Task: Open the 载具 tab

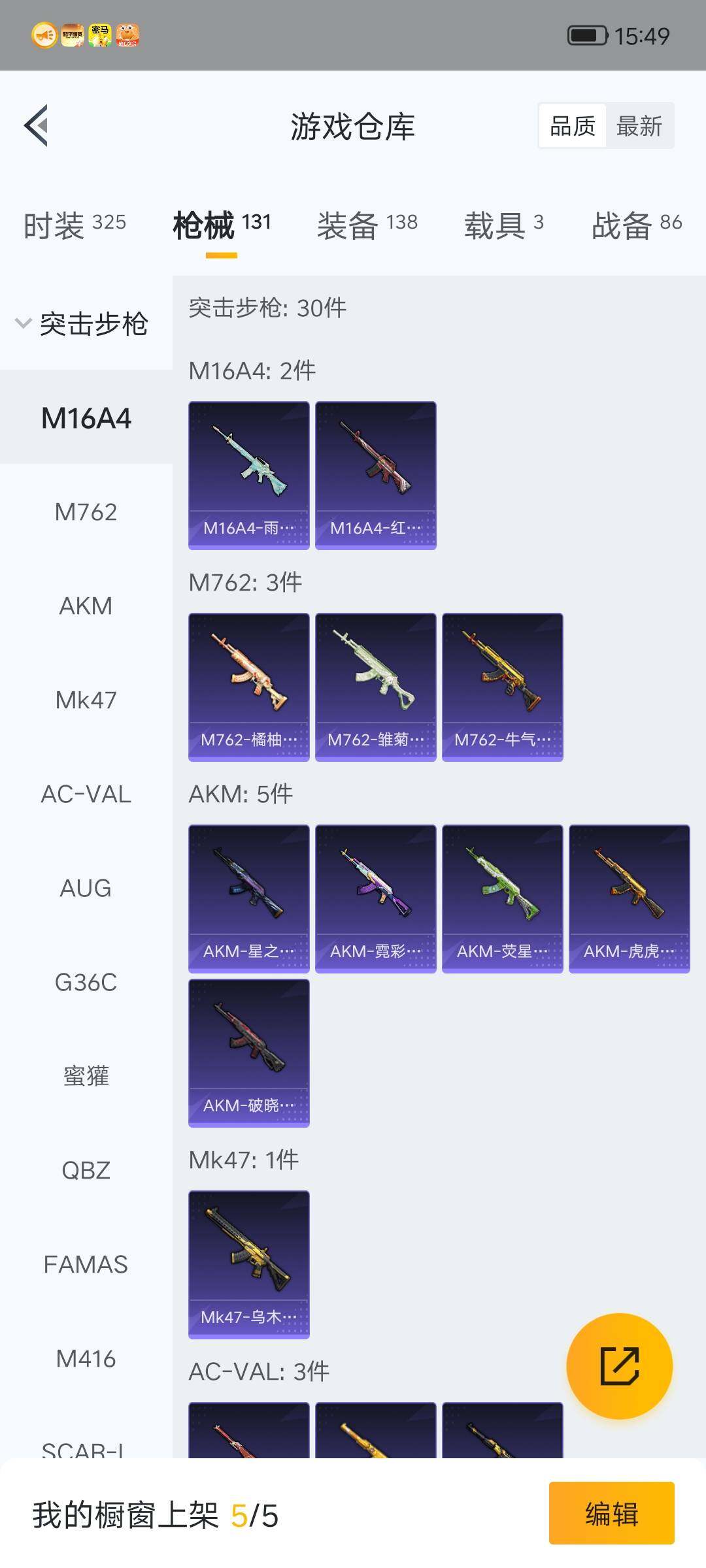Action: (x=503, y=225)
